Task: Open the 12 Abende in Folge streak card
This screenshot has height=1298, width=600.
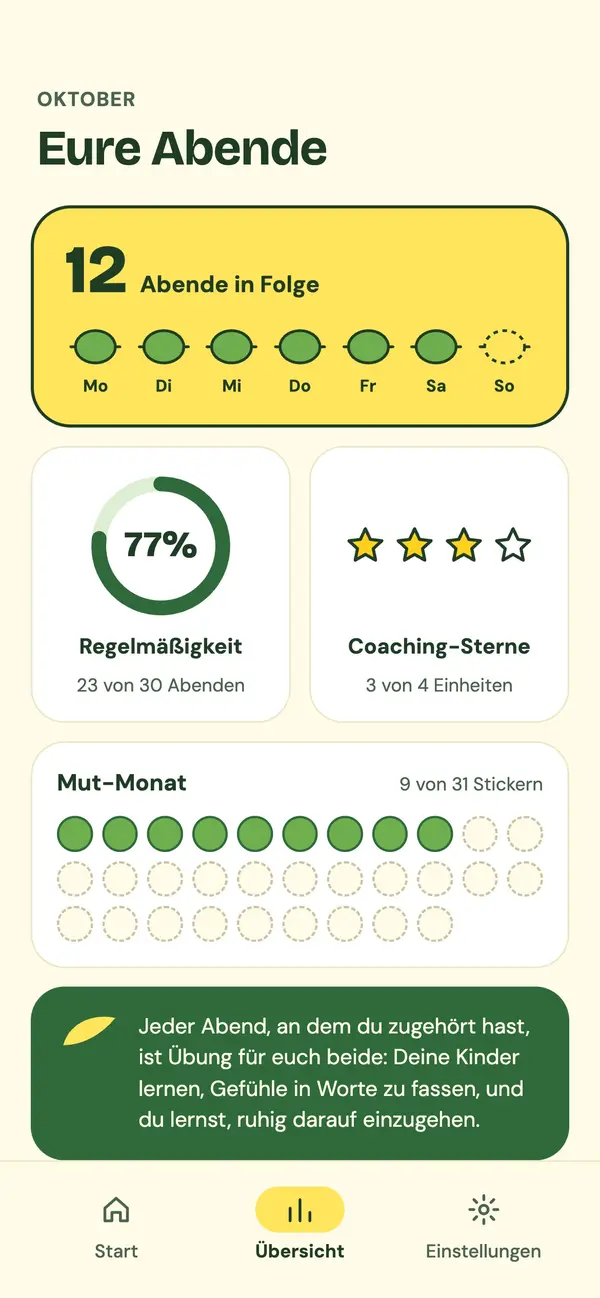Action: [x=300, y=317]
